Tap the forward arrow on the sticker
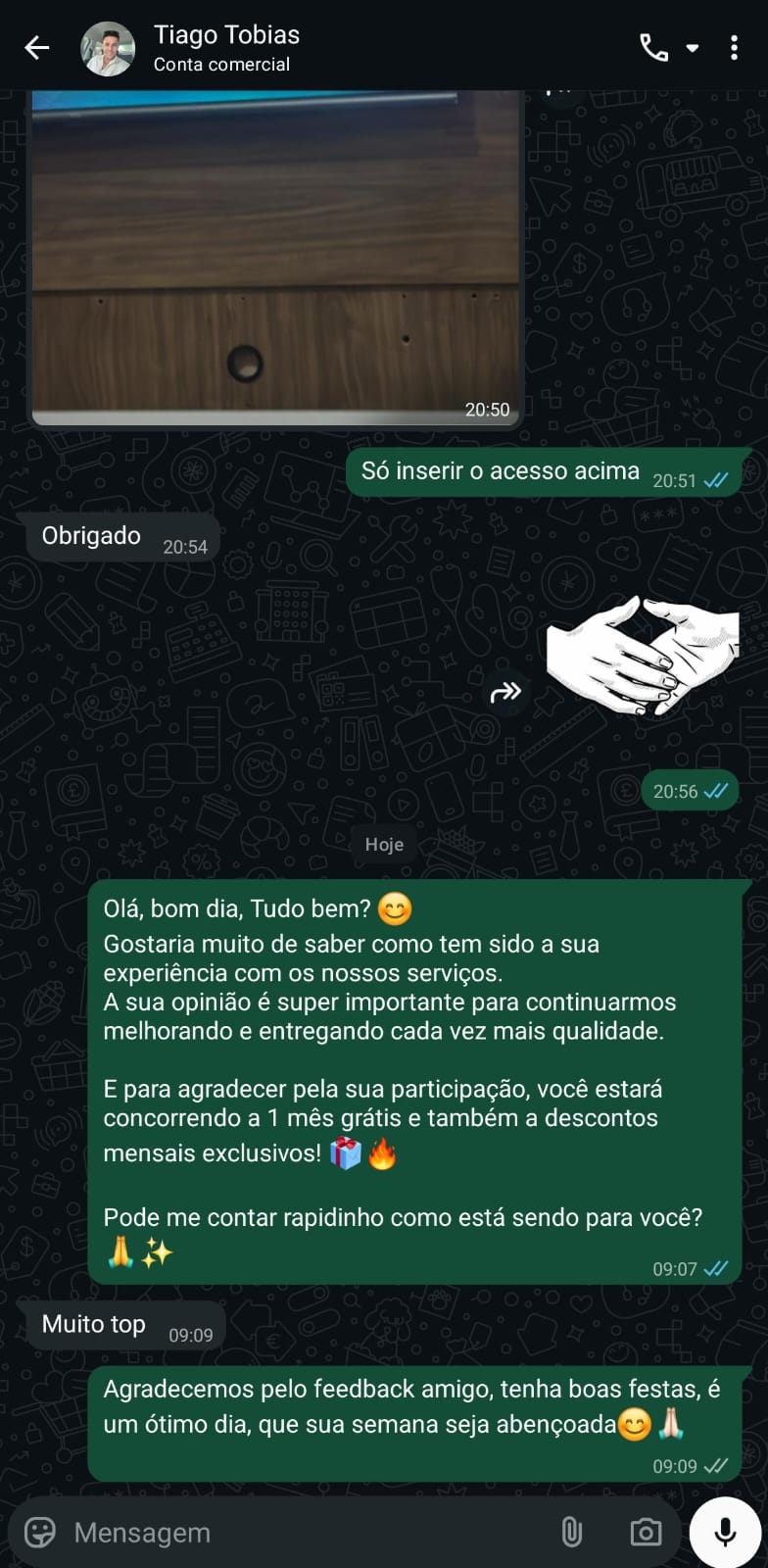The width and height of the screenshot is (768, 1568). click(x=505, y=692)
